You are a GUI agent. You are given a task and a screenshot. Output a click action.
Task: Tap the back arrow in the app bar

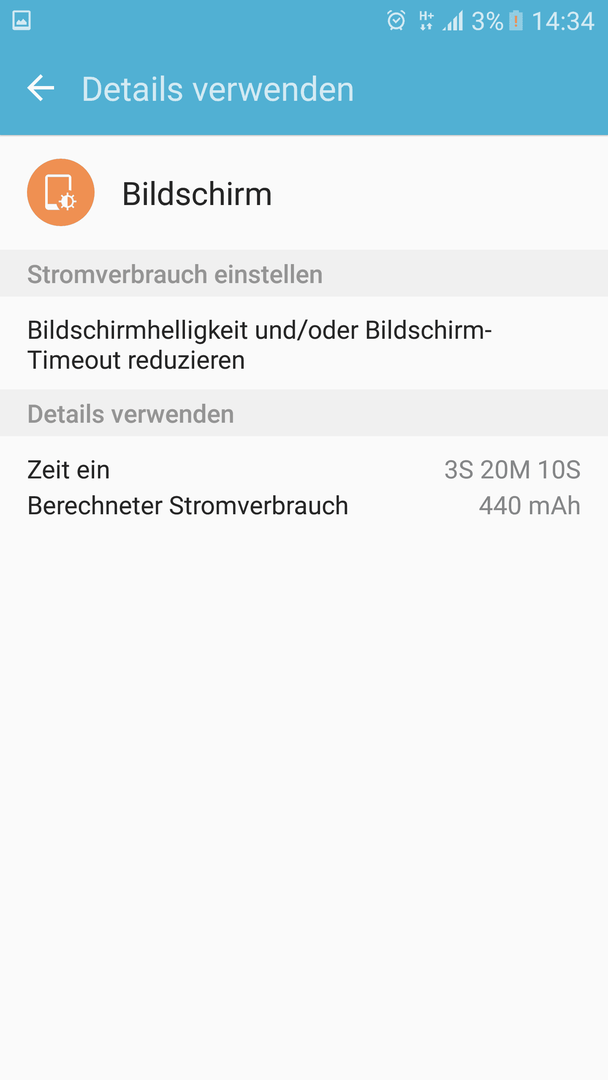click(x=41, y=89)
